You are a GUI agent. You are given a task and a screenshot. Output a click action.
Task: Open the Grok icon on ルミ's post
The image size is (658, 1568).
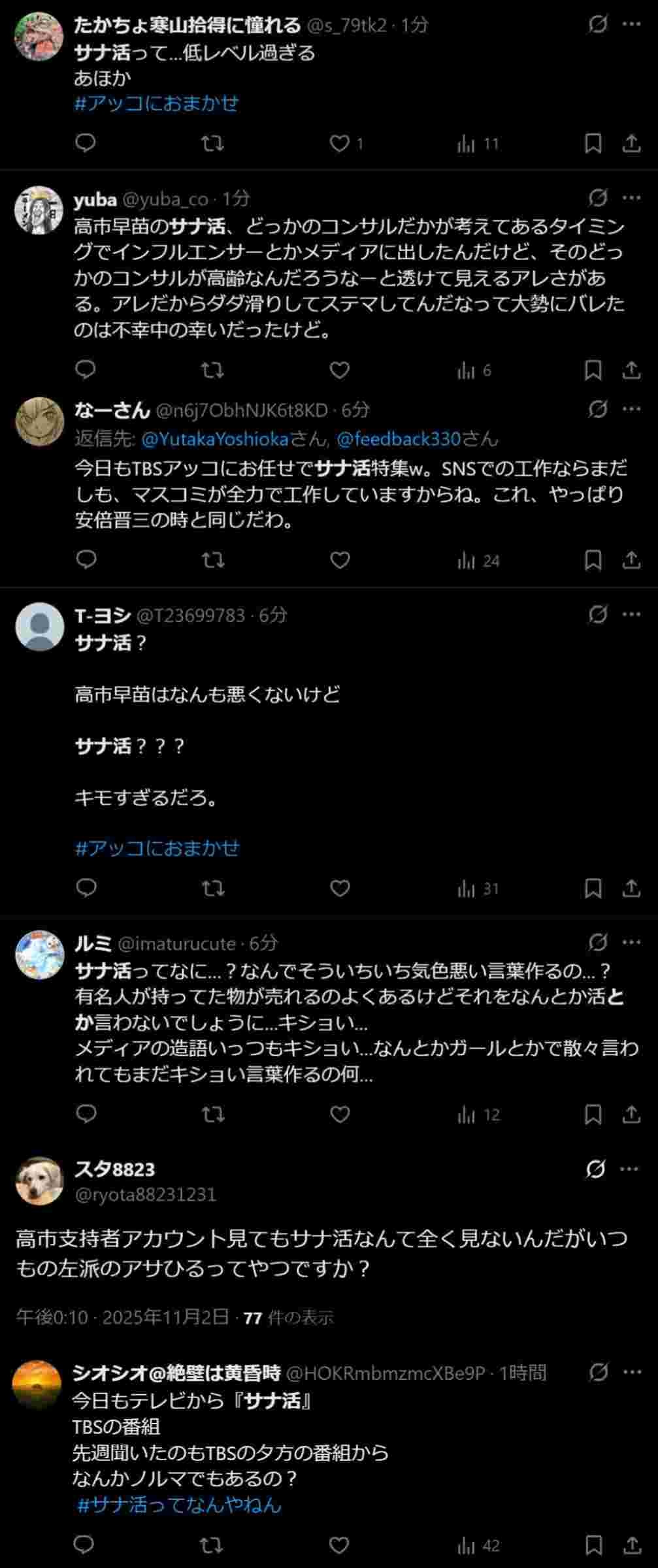[x=598, y=942]
